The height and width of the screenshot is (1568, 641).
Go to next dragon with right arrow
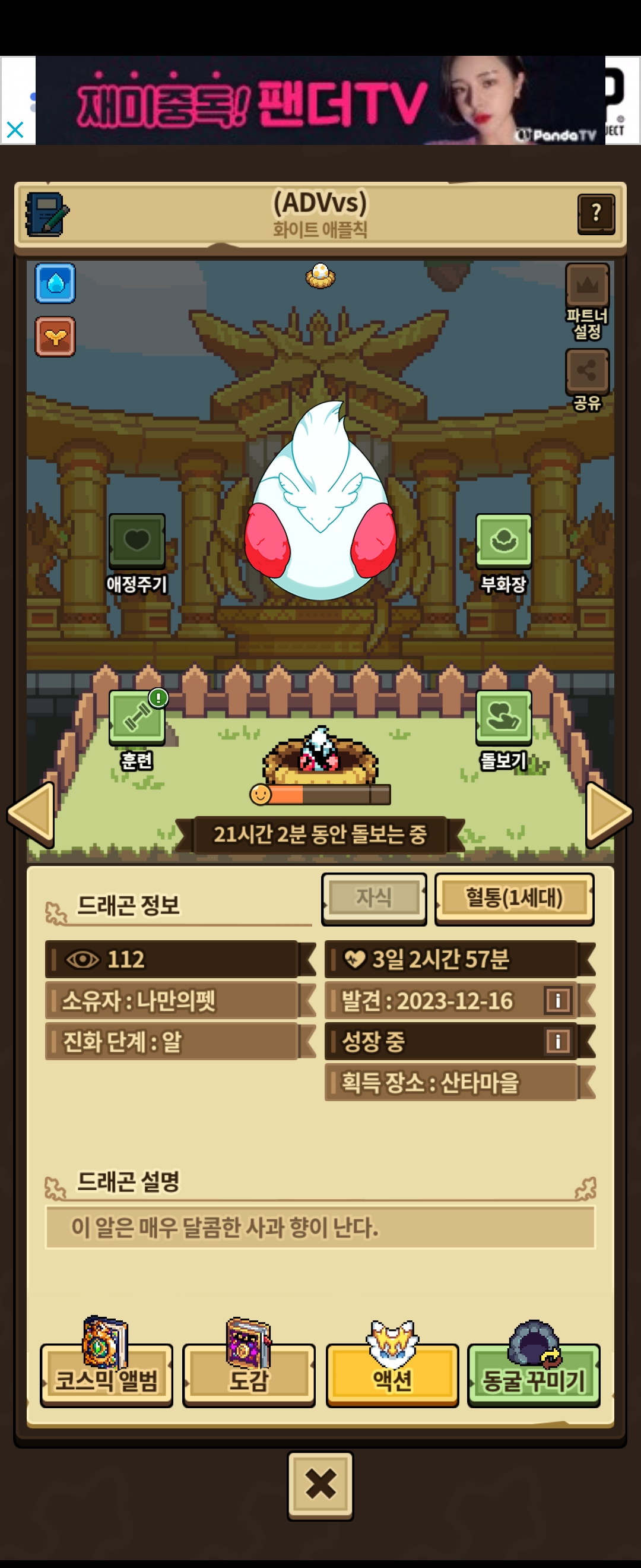(608, 814)
